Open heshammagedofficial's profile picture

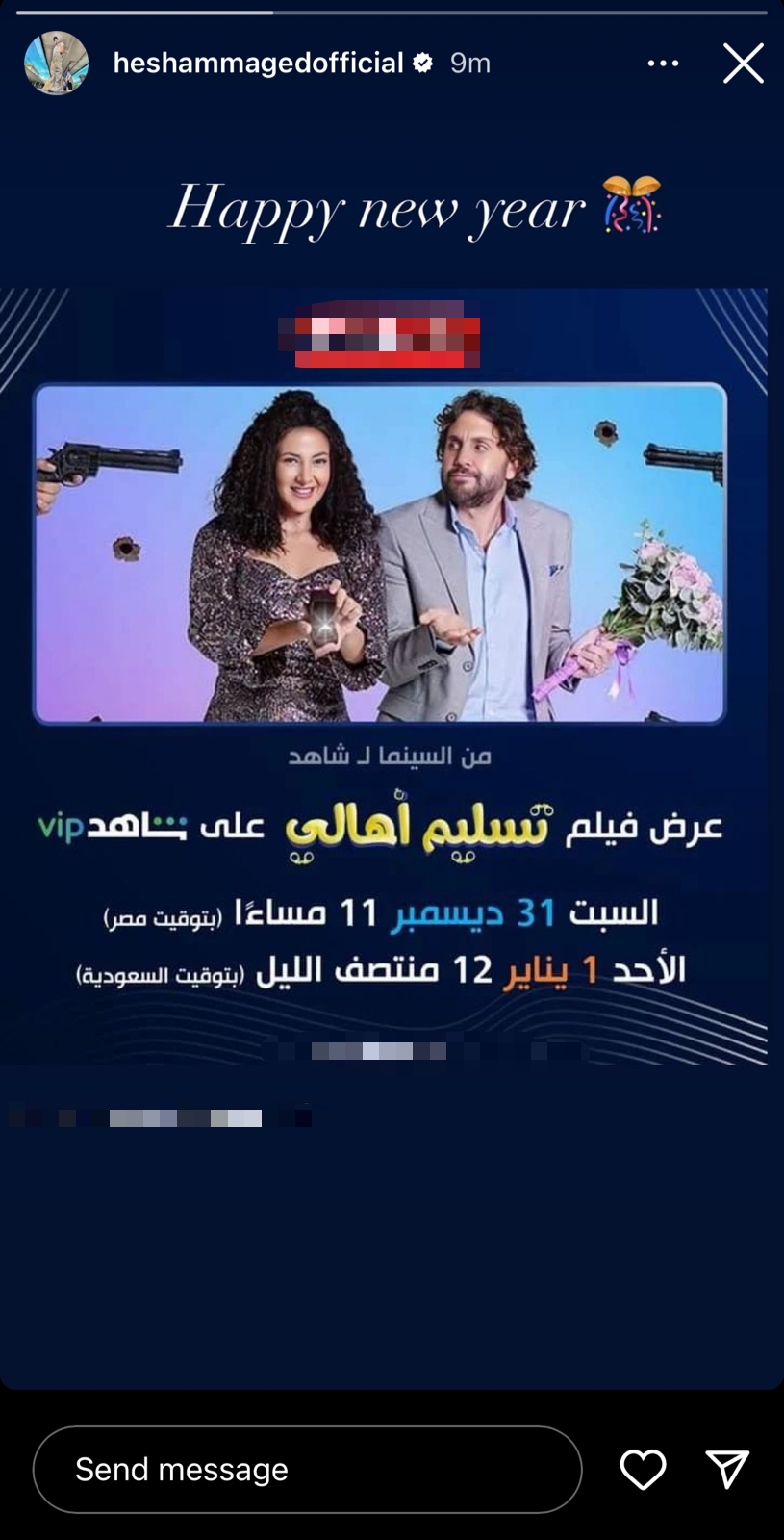click(x=56, y=64)
